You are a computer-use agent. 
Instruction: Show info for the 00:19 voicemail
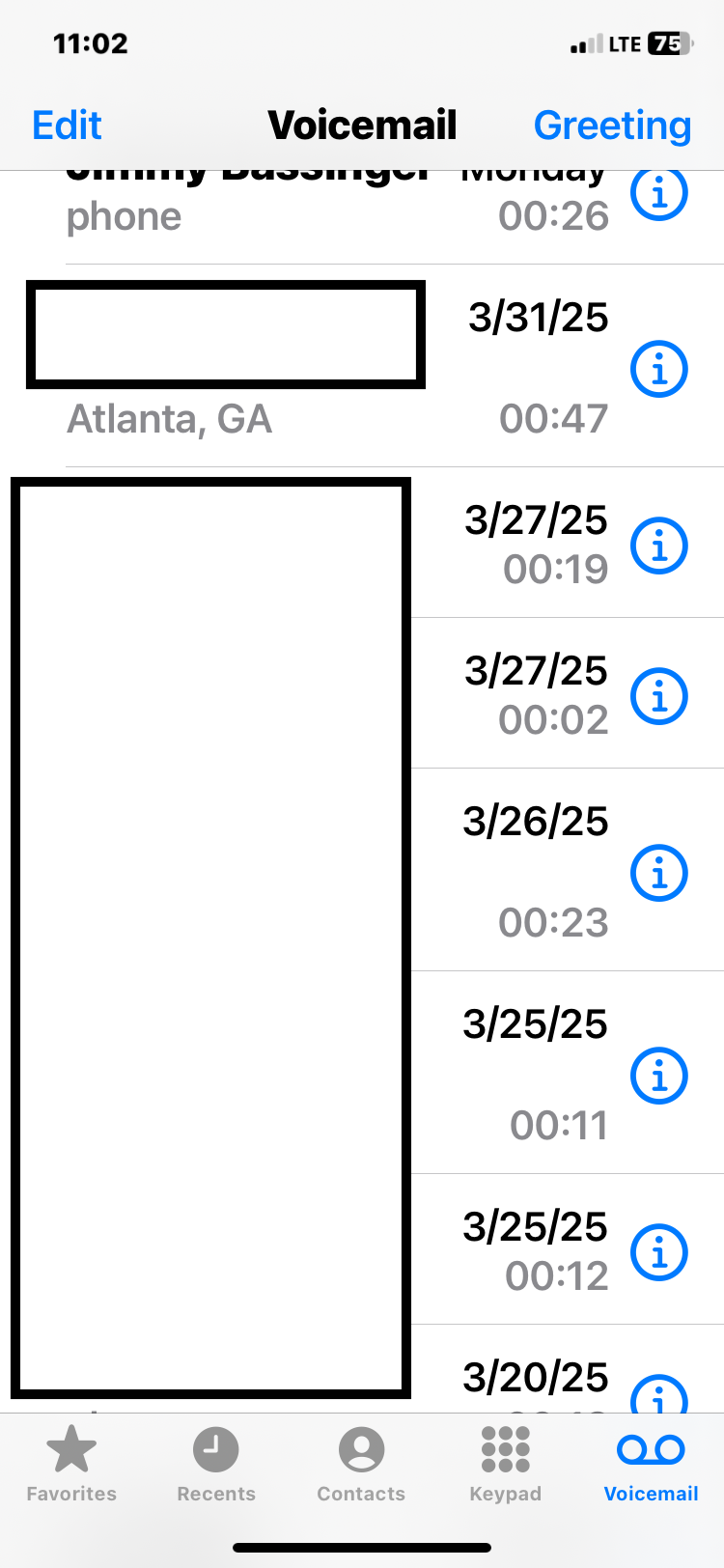point(659,546)
